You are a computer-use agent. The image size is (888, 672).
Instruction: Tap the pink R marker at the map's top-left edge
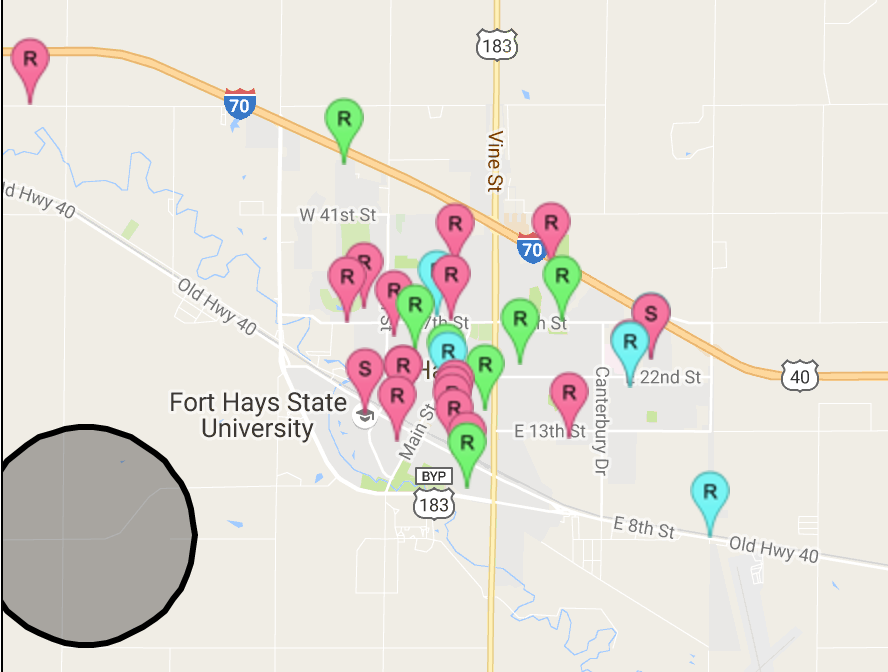click(x=30, y=60)
